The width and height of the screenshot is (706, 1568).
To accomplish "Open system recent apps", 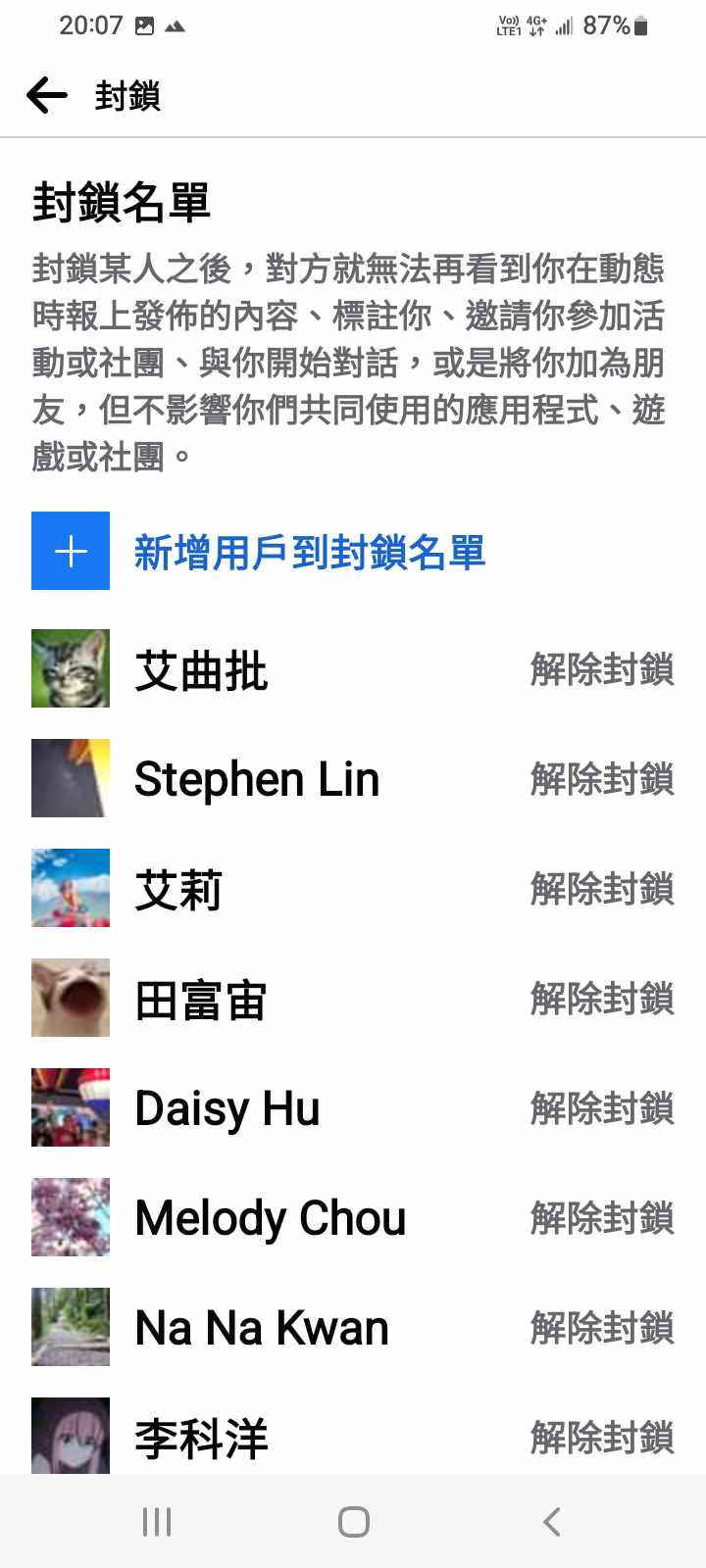I will coord(157,1522).
